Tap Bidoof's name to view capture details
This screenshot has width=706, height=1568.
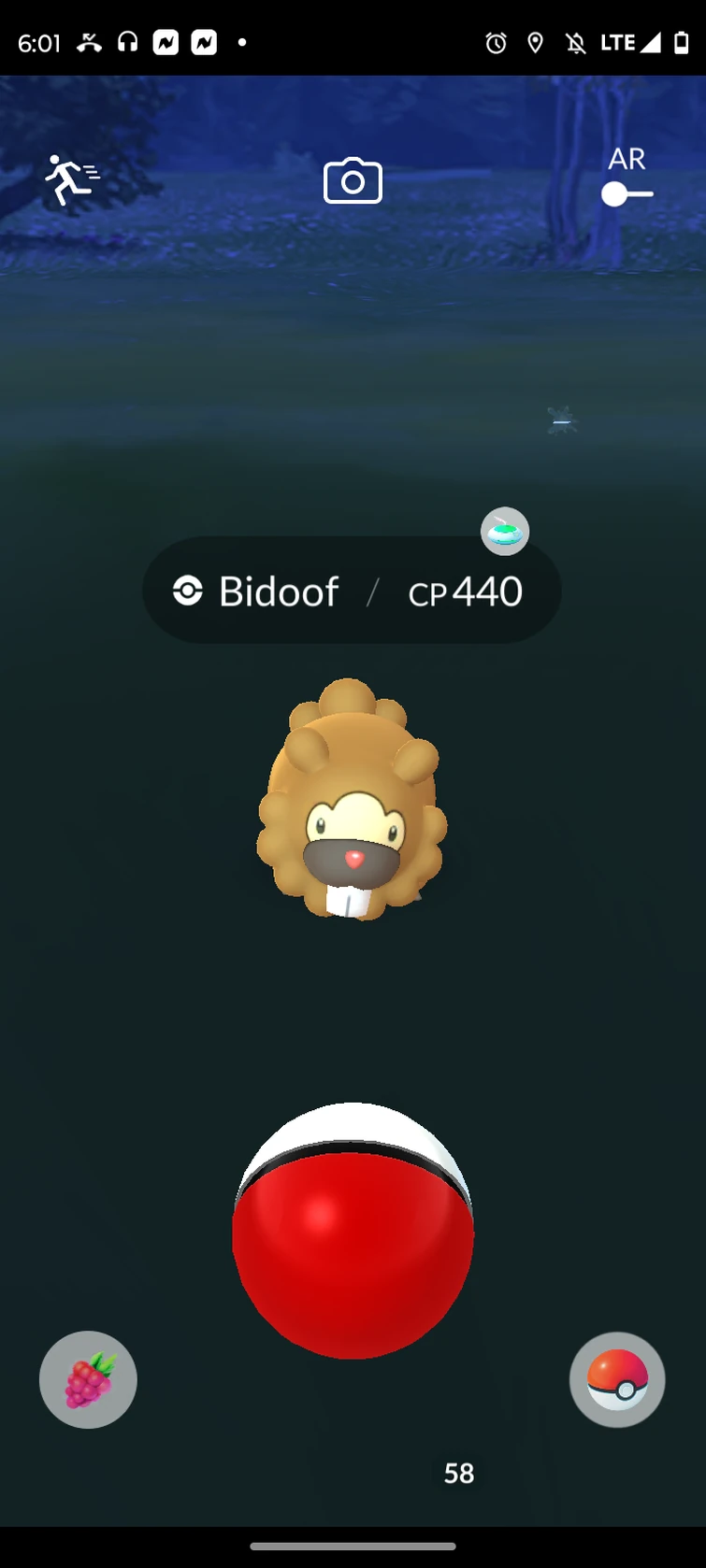pos(278,592)
